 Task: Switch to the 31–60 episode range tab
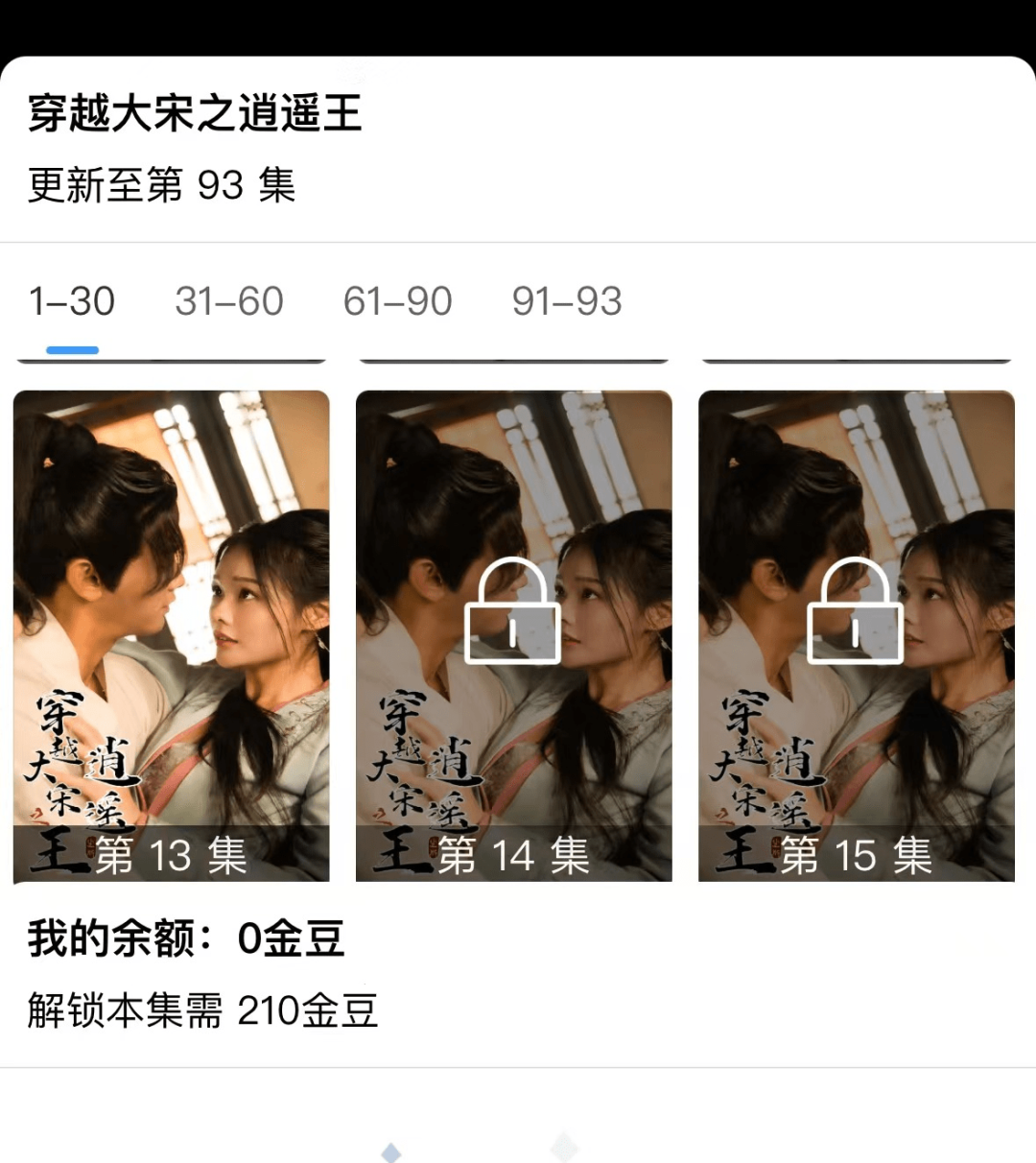coord(229,302)
